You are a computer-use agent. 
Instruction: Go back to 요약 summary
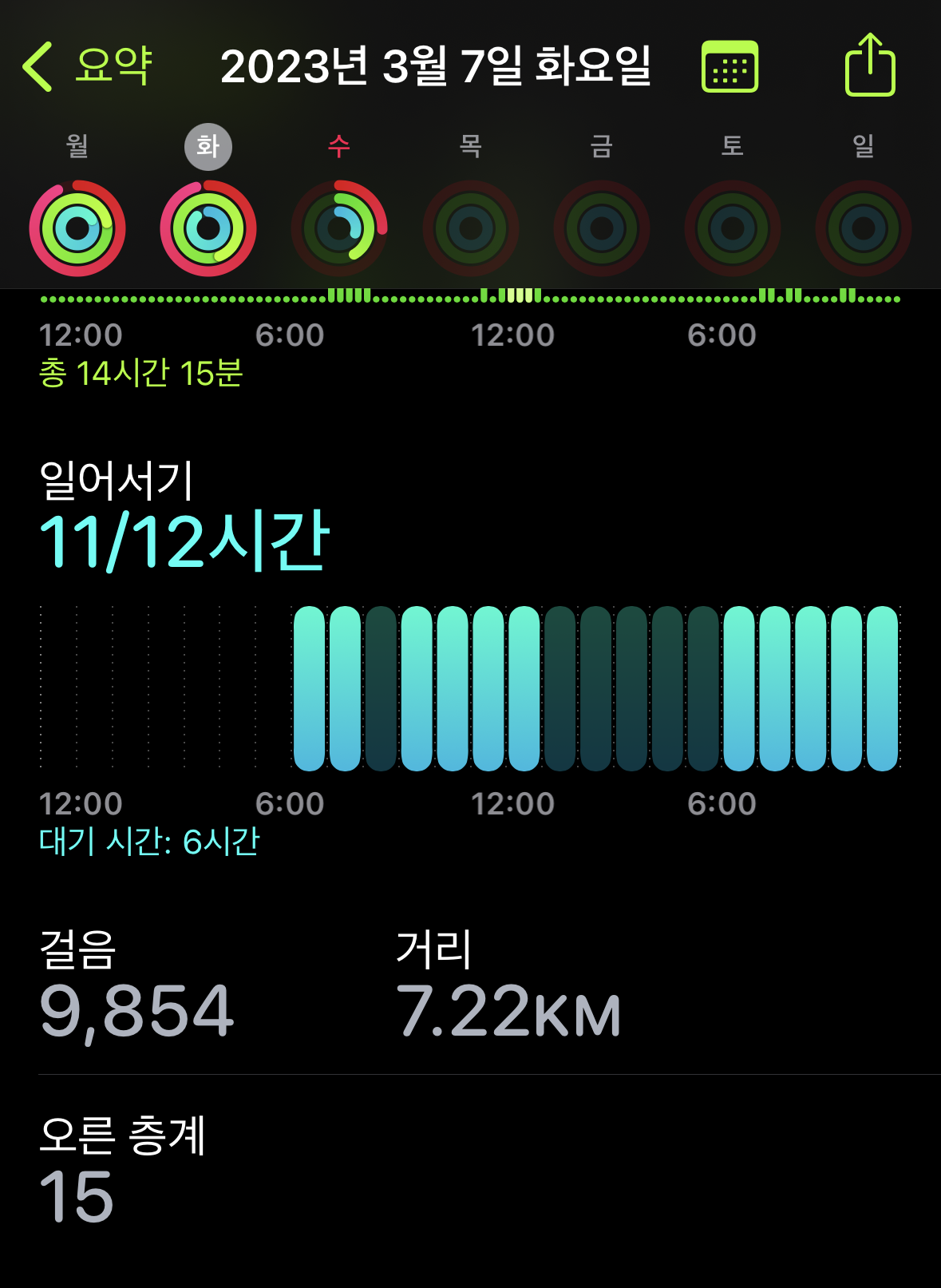(x=86, y=65)
